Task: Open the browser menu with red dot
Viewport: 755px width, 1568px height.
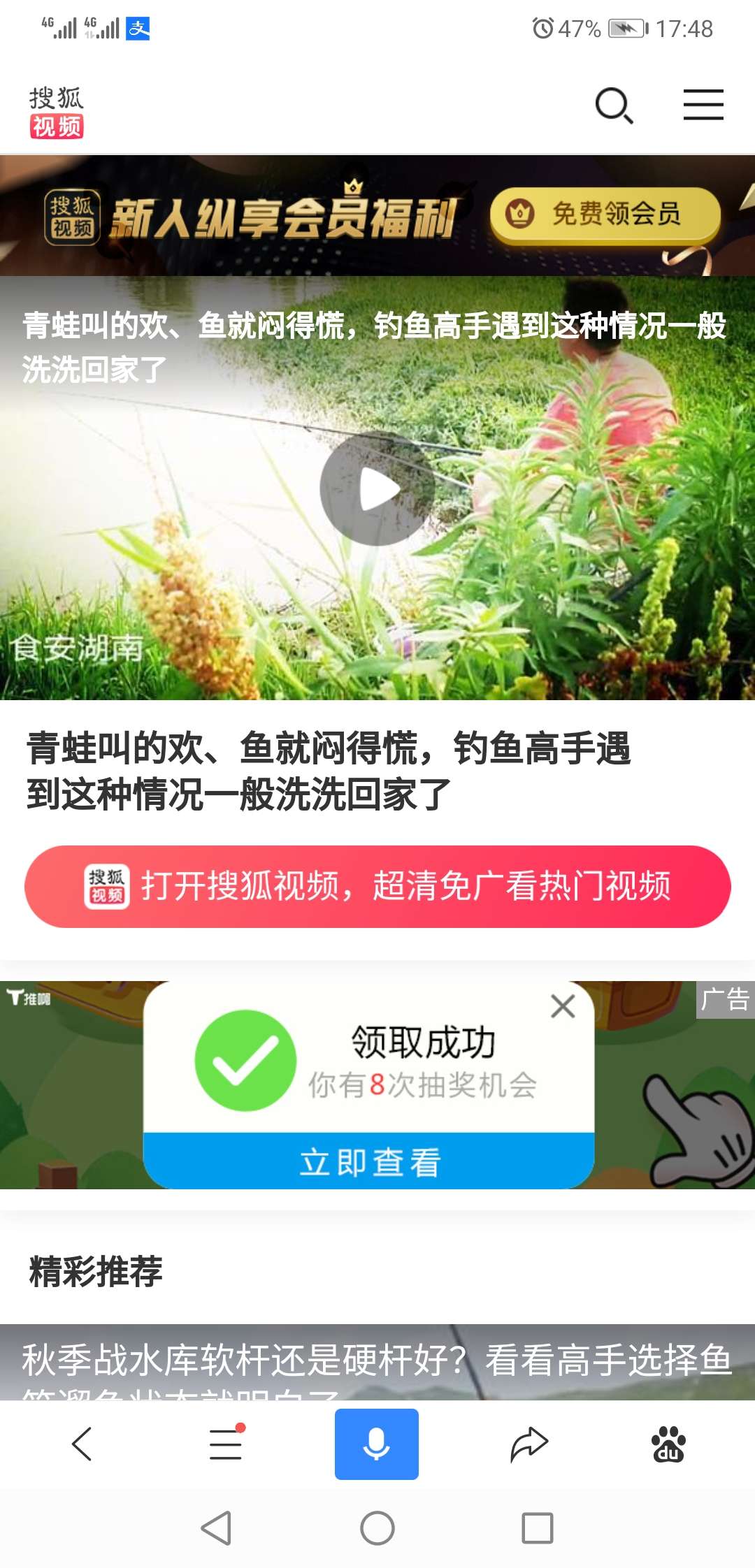Action: pyautogui.click(x=226, y=1444)
